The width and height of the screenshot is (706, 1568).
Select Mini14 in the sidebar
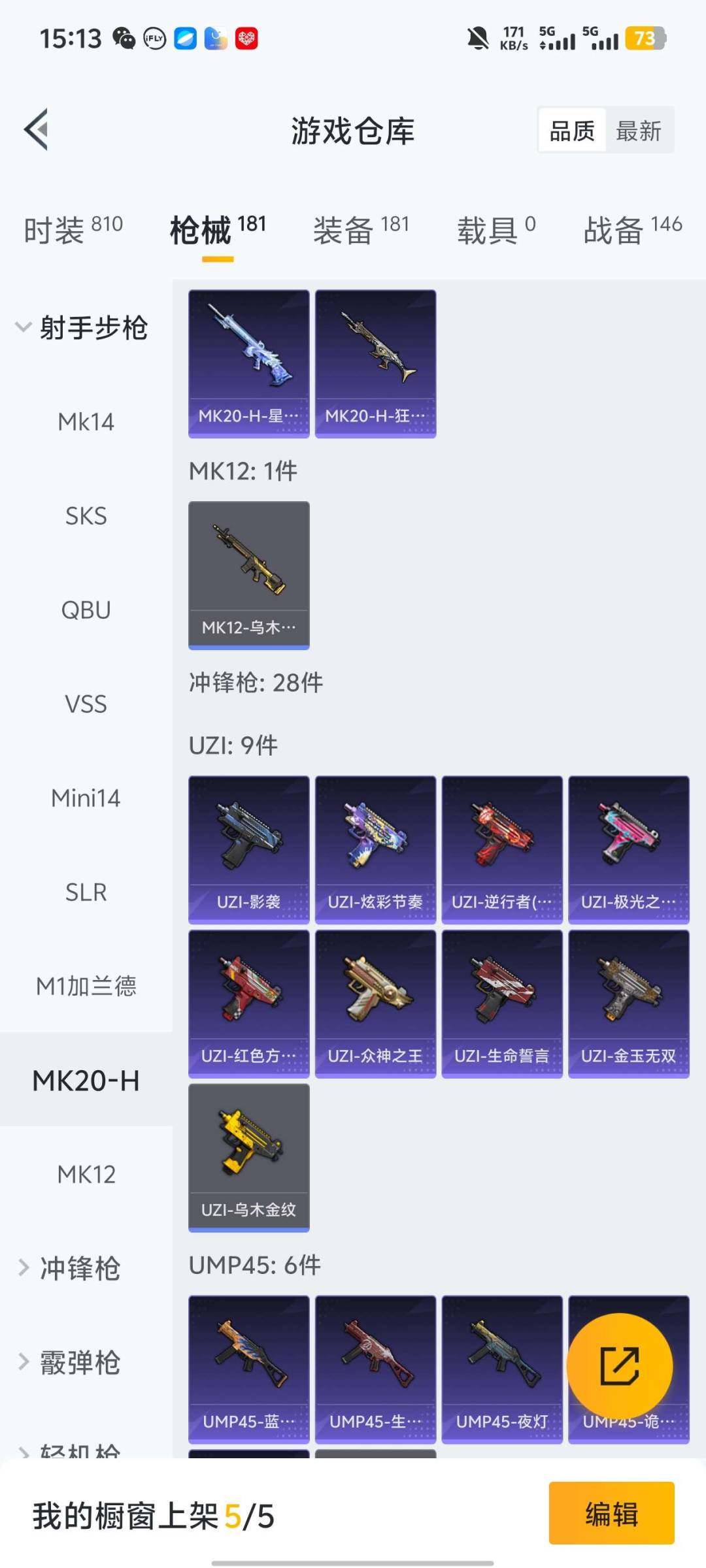tap(86, 798)
